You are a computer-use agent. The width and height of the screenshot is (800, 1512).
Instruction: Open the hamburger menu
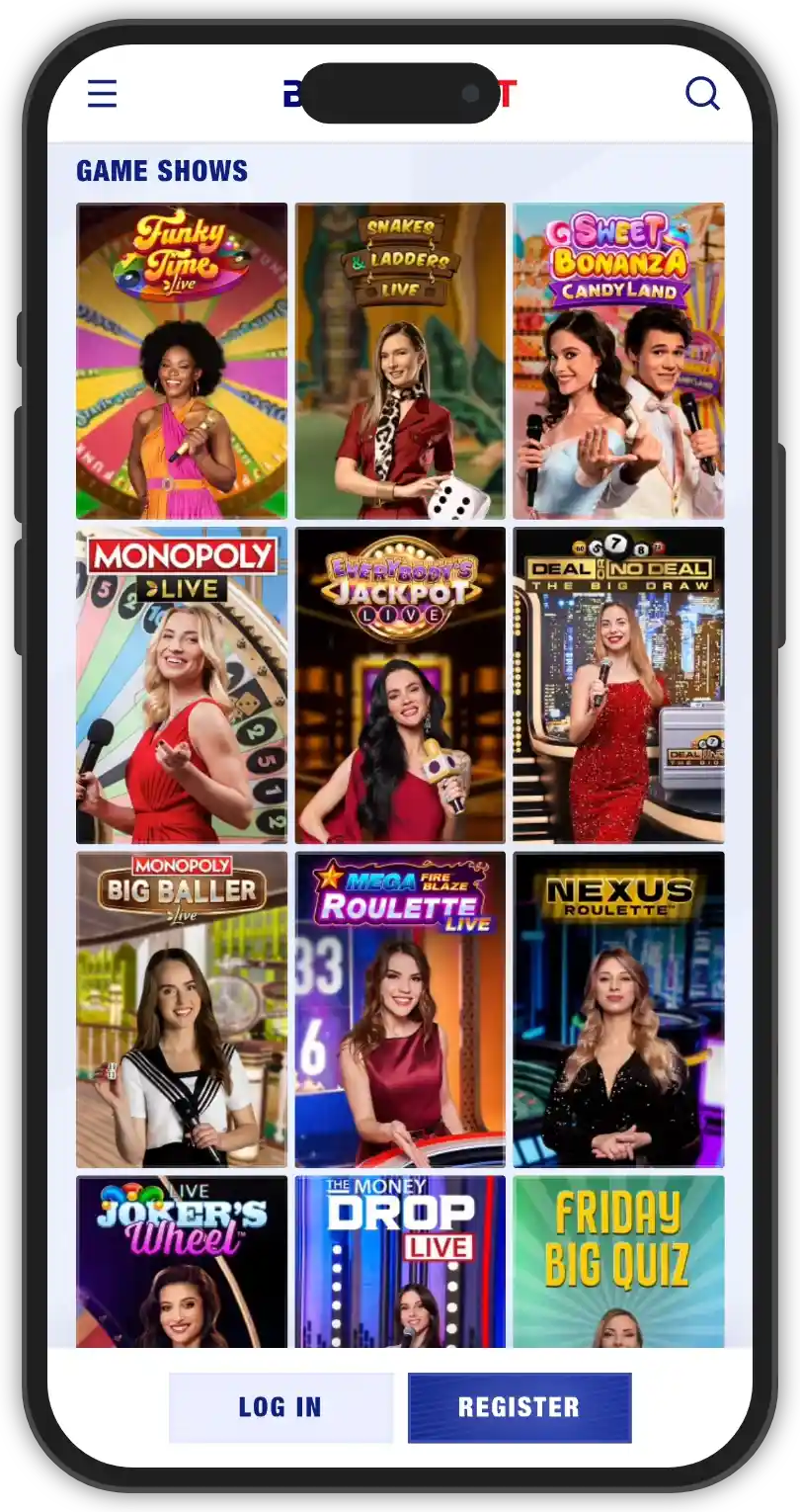point(102,94)
